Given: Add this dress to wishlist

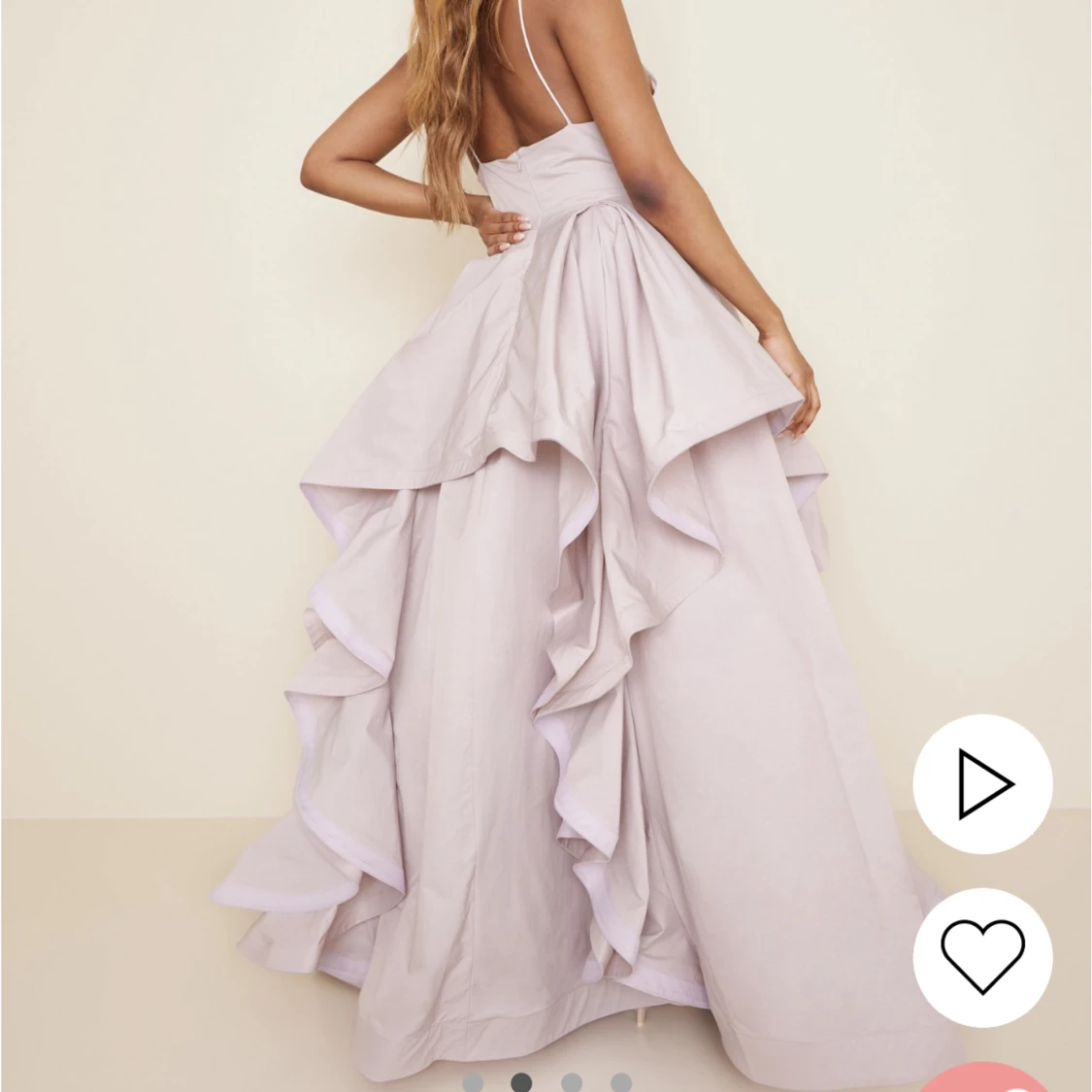Looking at the screenshot, I should coord(982,957).
